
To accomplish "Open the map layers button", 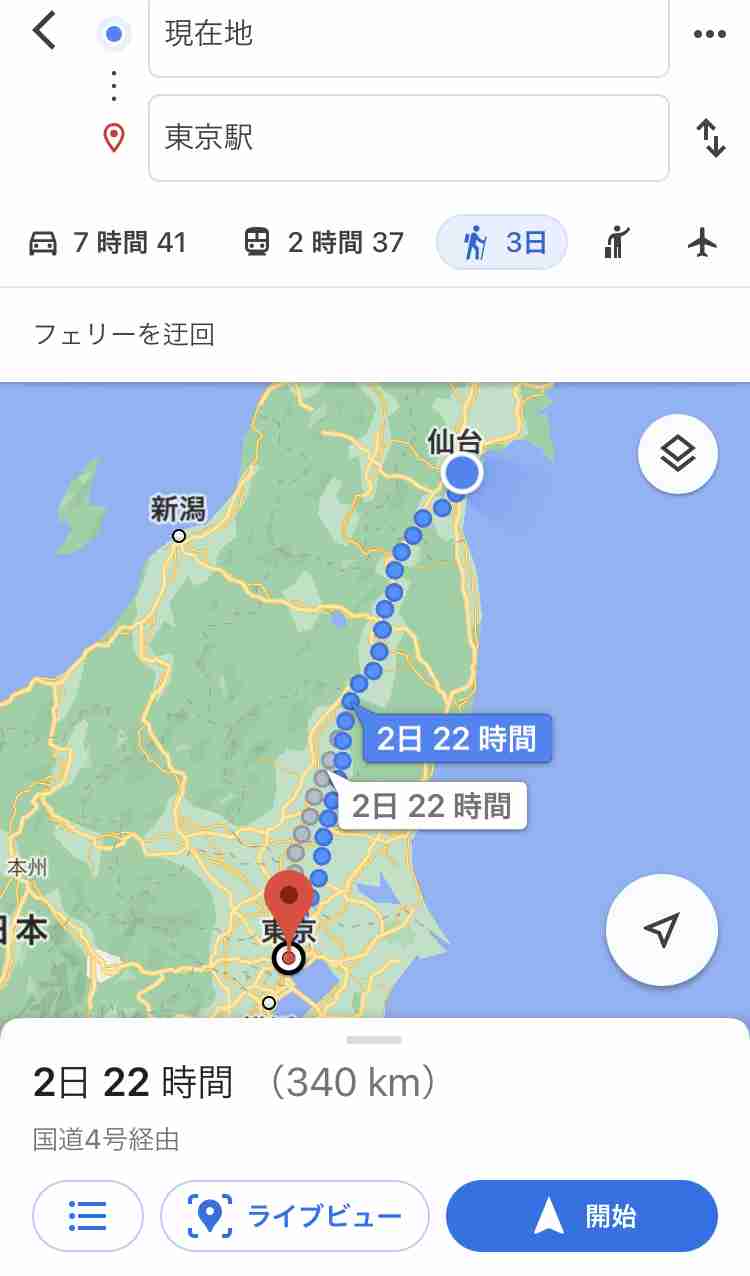I will 678,454.
